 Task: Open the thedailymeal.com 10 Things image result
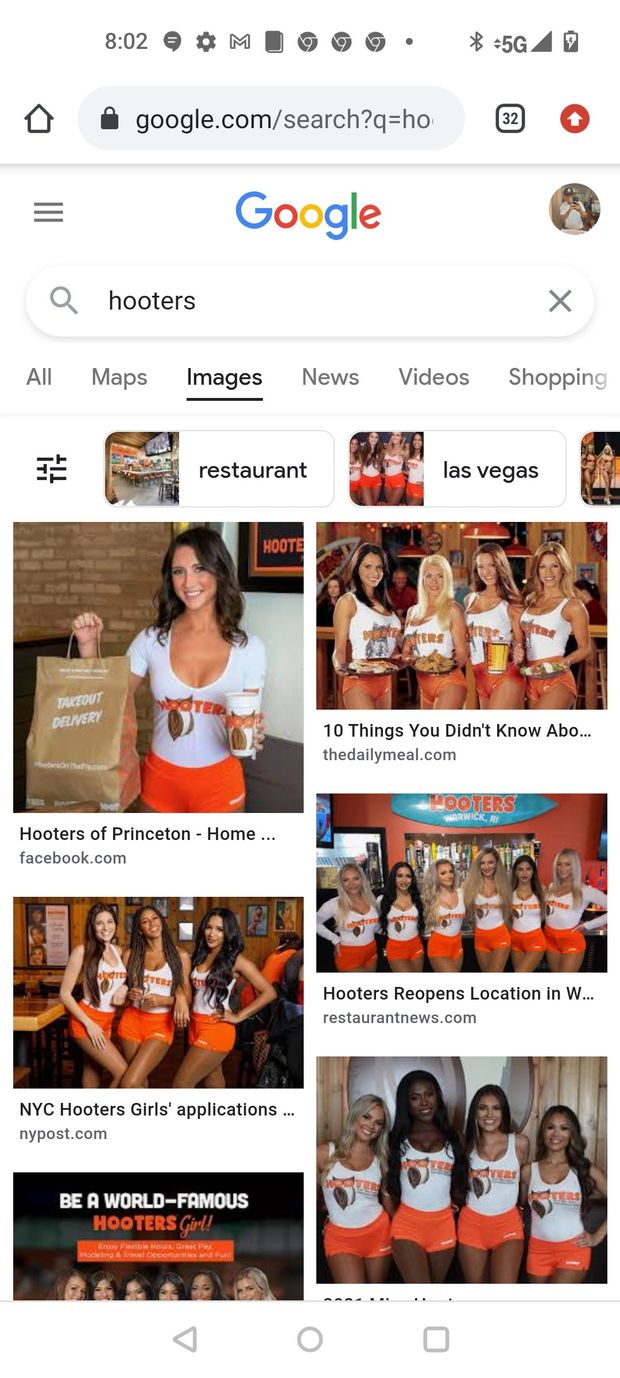(461, 616)
